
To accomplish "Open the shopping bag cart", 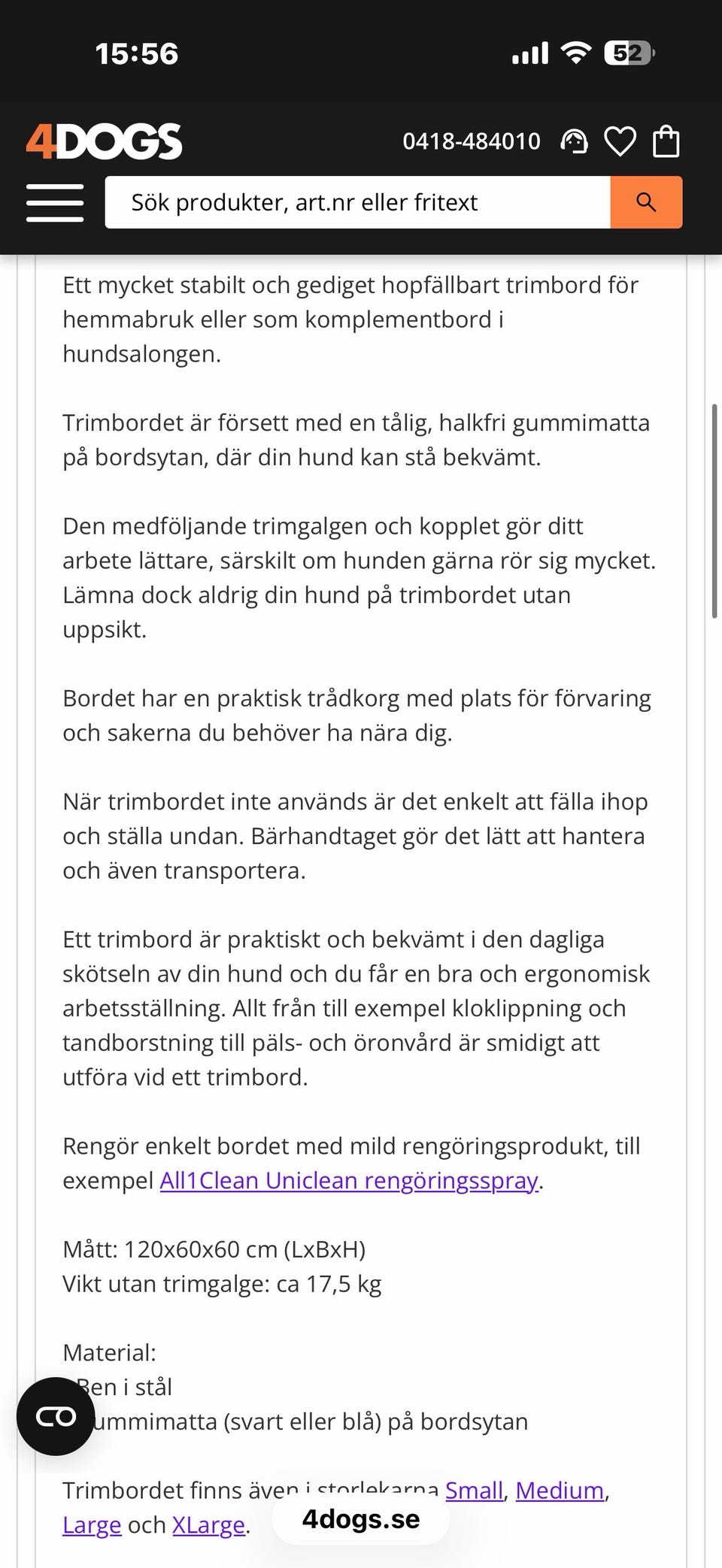I will click(x=666, y=141).
